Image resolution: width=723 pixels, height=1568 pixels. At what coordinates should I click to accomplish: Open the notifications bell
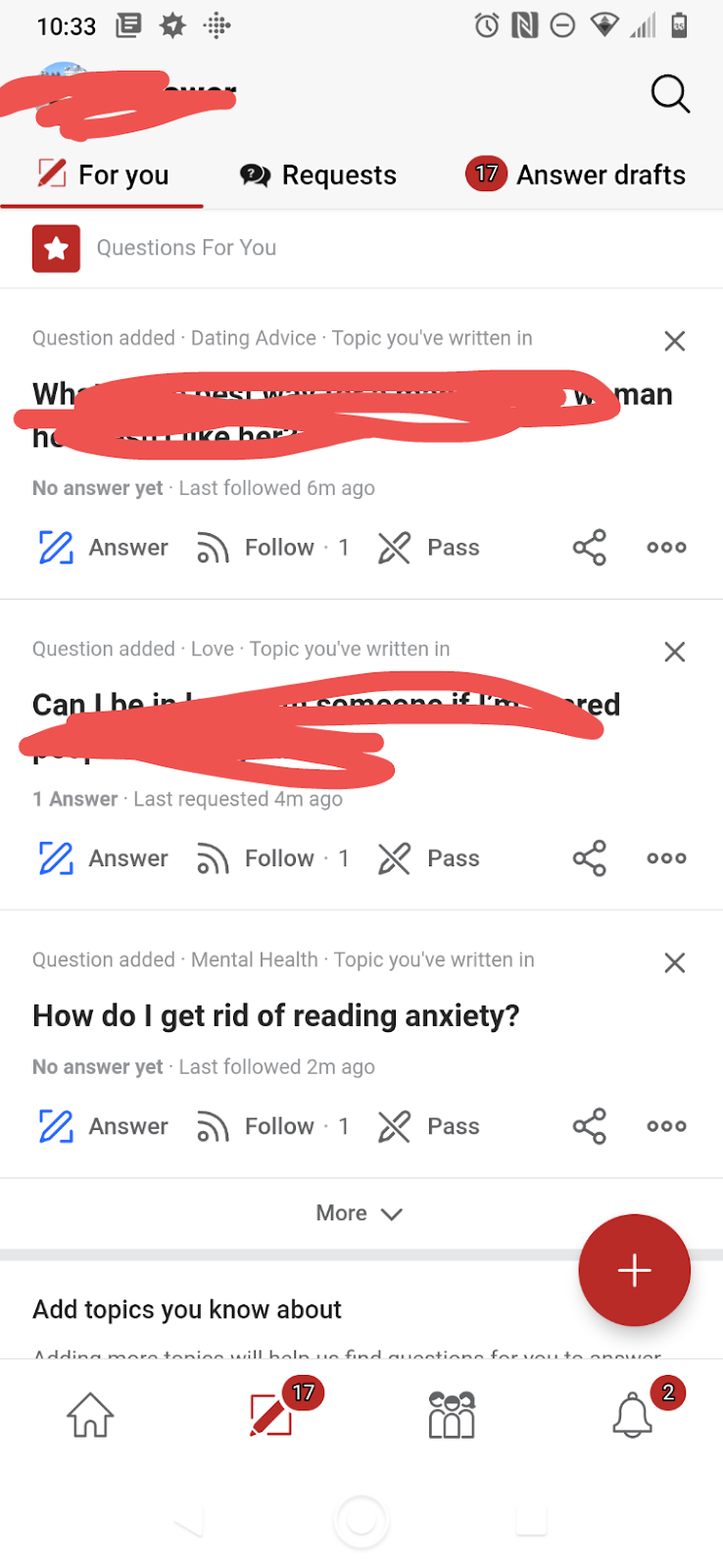coord(633,1415)
